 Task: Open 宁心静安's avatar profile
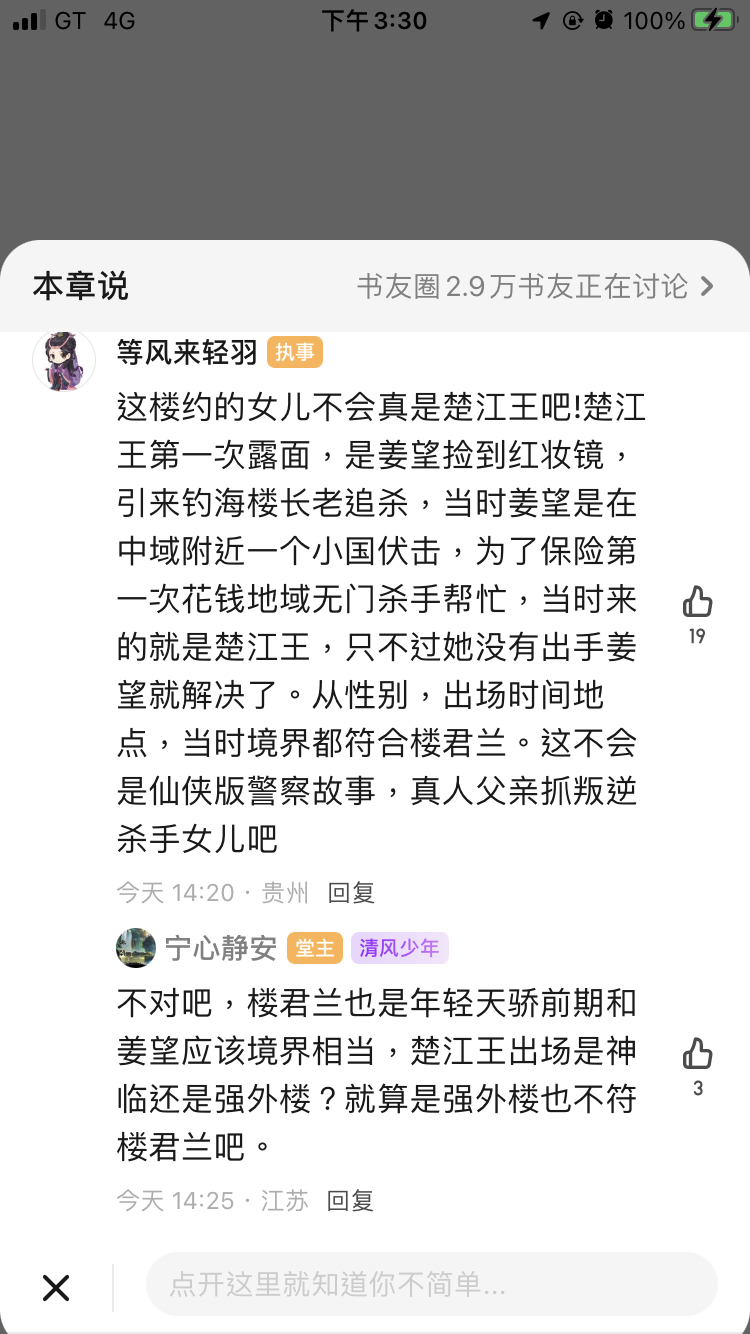click(136, 948)
